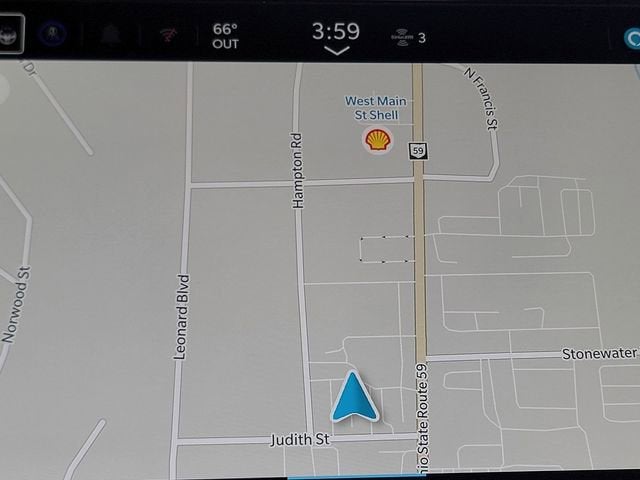Tap the blue current location arrow

tap(354, 396)
